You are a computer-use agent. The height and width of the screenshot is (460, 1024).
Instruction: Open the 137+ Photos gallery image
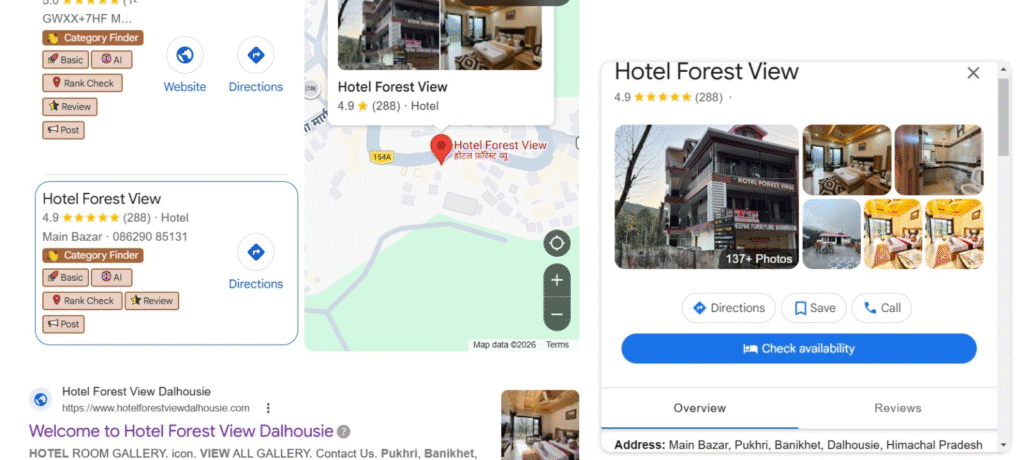click(x=706, y=196)
